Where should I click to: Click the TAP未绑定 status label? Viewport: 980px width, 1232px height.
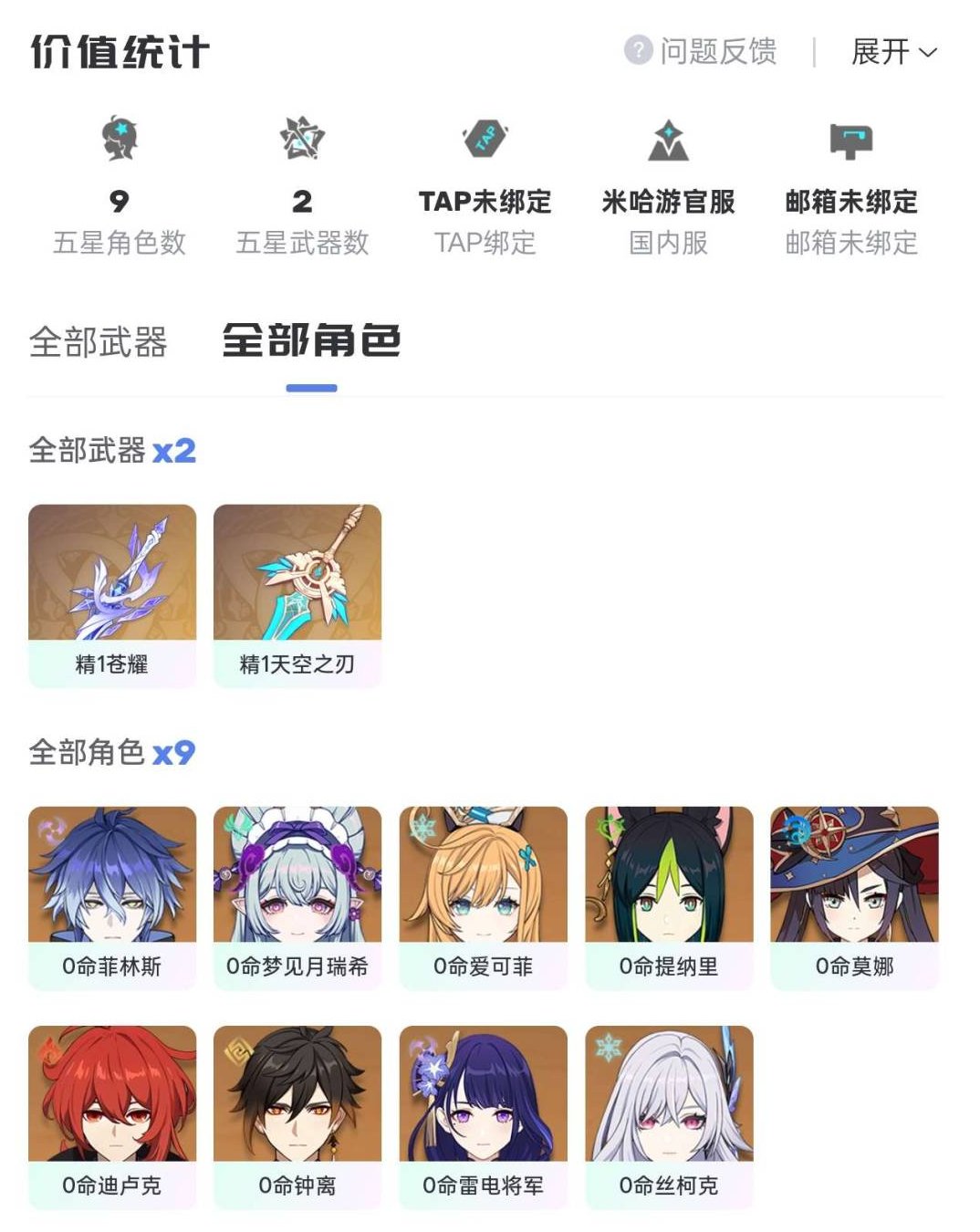coord(485,202)
